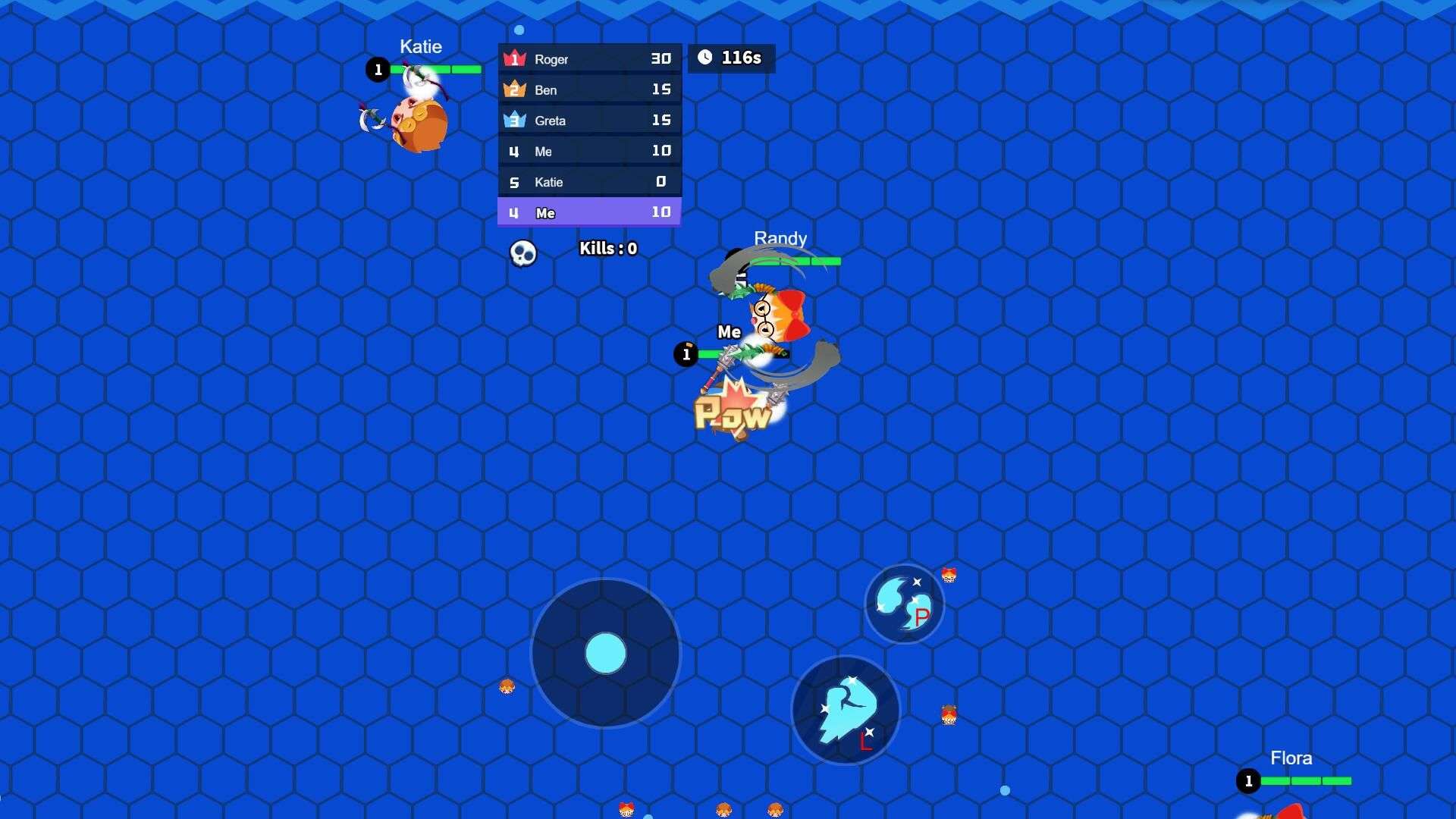Activate the skill button marked P
Screen dimensions: 1456x819
pos(904,604)
